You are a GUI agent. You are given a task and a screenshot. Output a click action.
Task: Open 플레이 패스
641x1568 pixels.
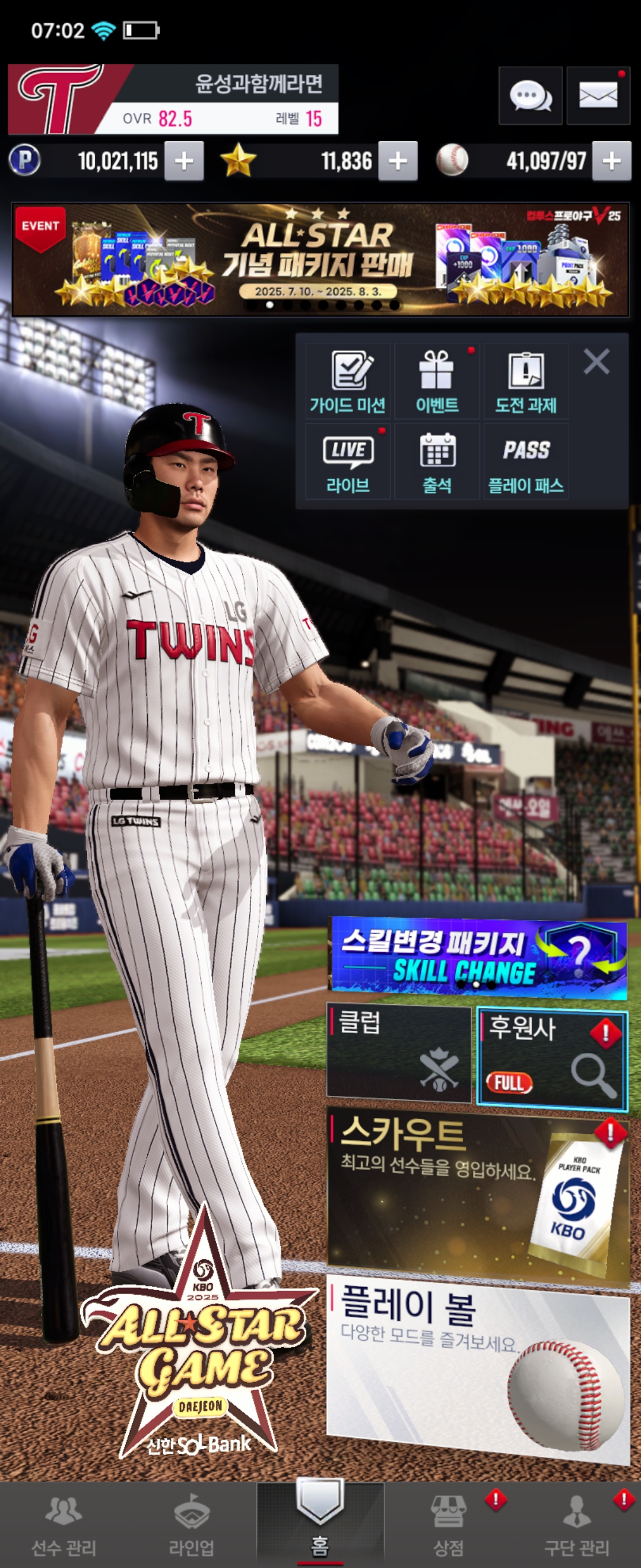tap(525, 462)
